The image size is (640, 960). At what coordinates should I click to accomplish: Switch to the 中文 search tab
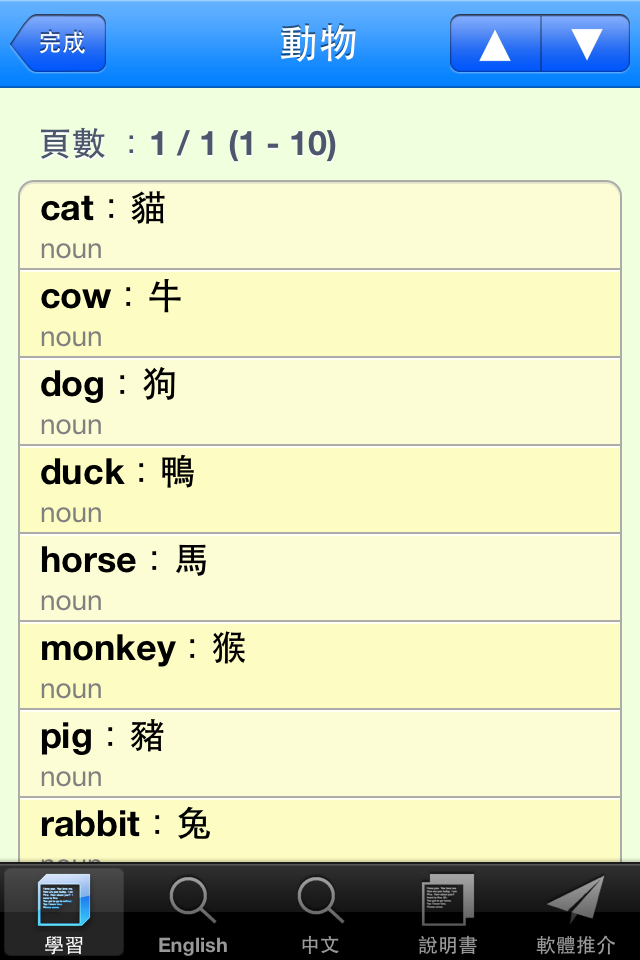pyautogui.click(x=320, y=912)
